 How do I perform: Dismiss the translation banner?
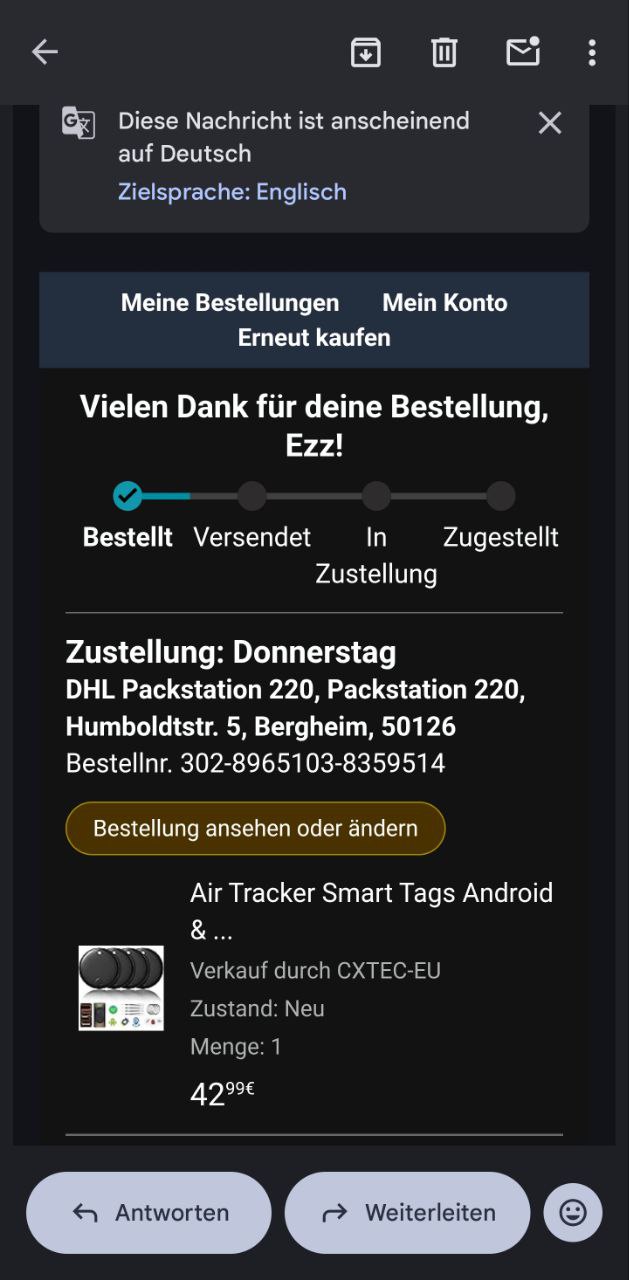(x=550, y=123)
